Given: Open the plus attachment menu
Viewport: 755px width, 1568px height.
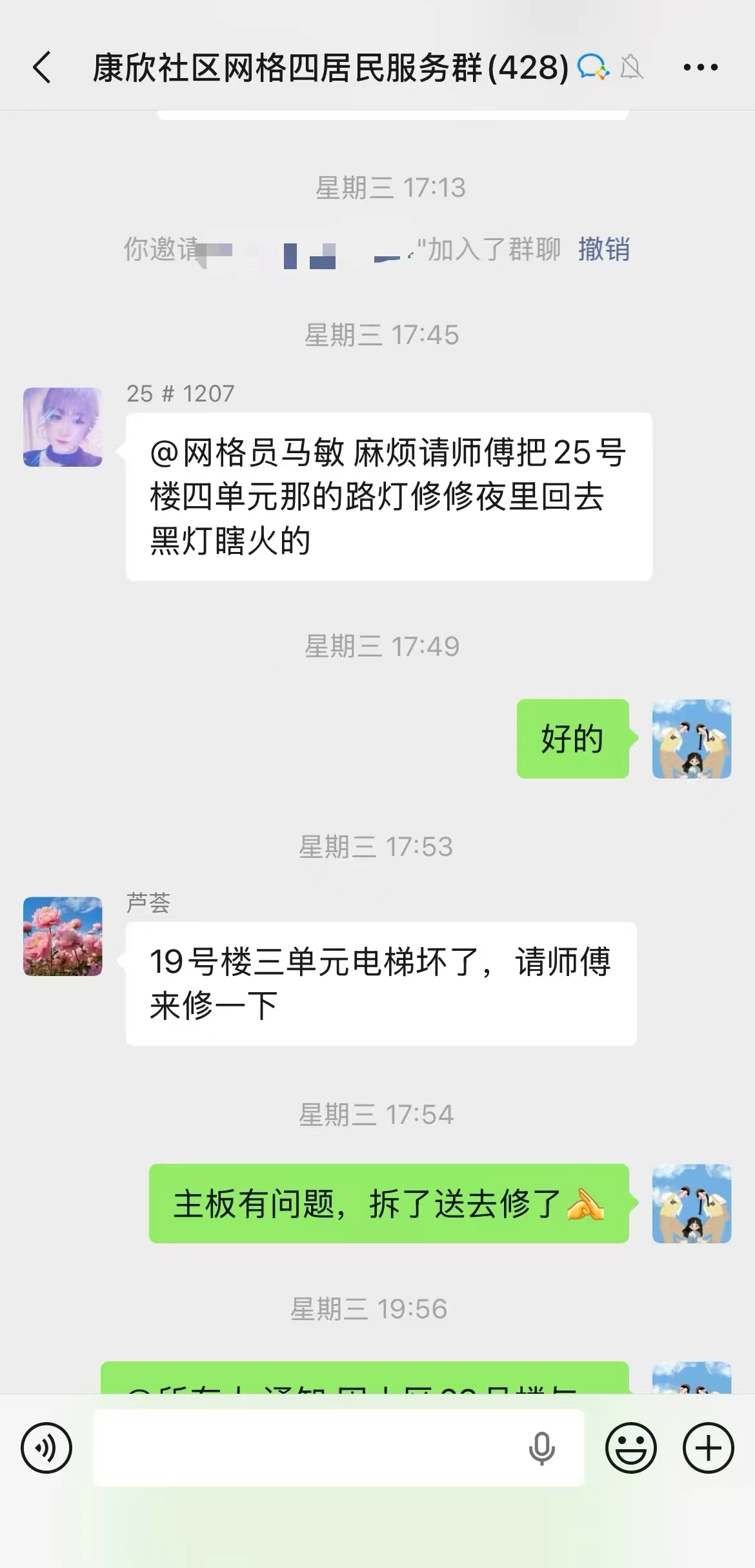Looking at the screenshot, I should (x=708, y=1448).
